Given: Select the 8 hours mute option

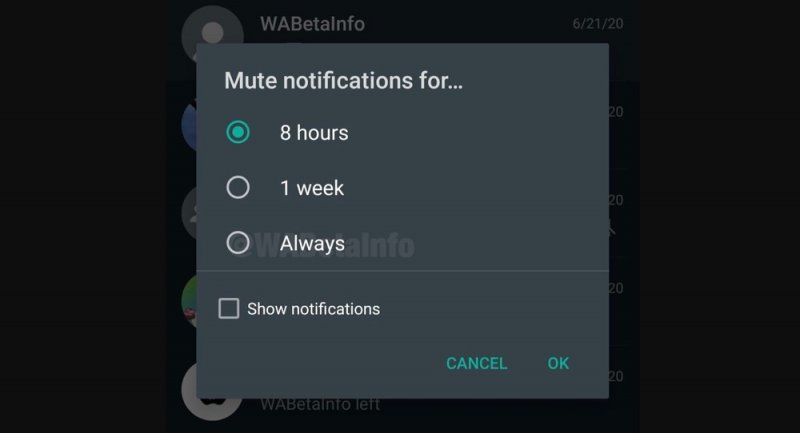Looking at the screenshot, I should point(238,132).
